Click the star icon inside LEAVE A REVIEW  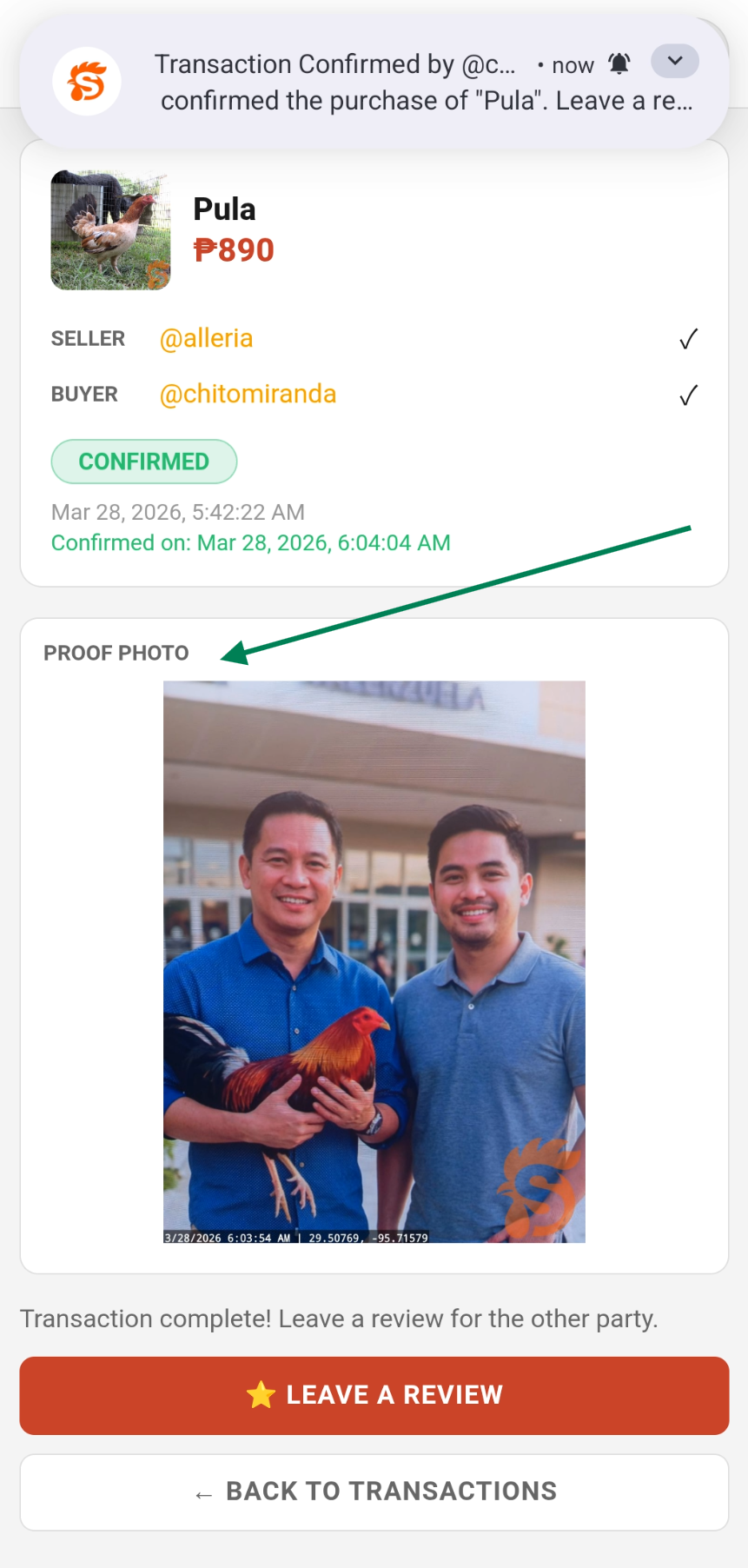coord(260,1393)
